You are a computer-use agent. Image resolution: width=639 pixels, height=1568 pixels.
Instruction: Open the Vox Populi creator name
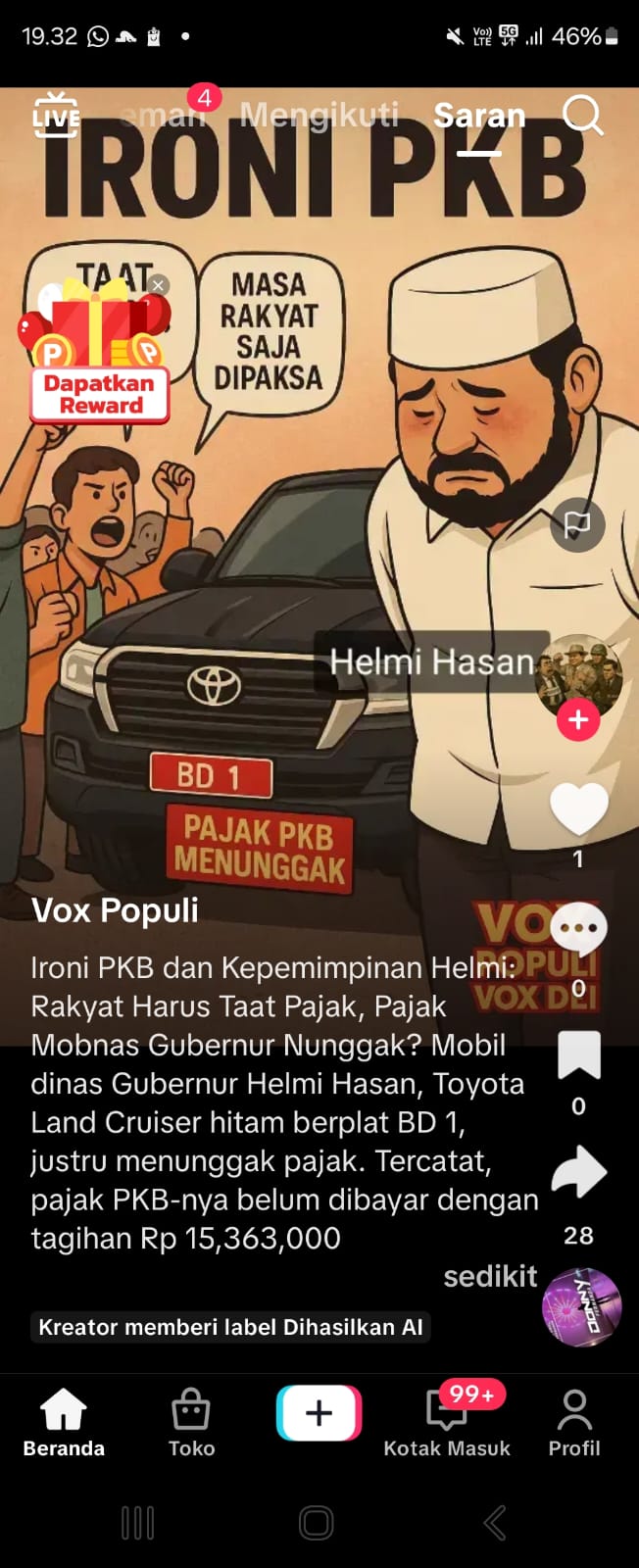(x=115, y=910)
